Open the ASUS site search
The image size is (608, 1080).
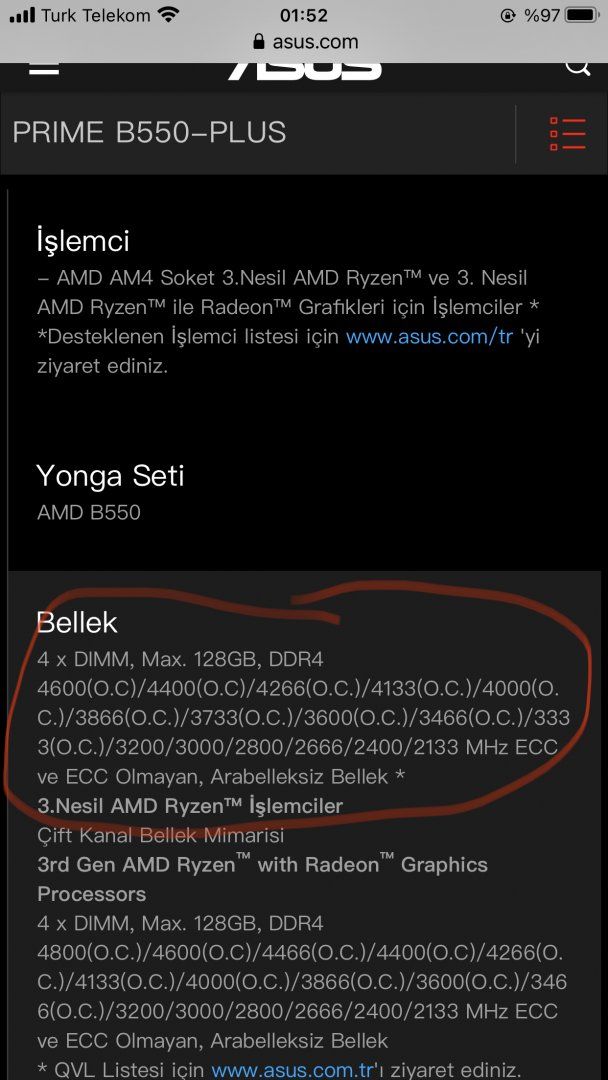tap(578, 67)
